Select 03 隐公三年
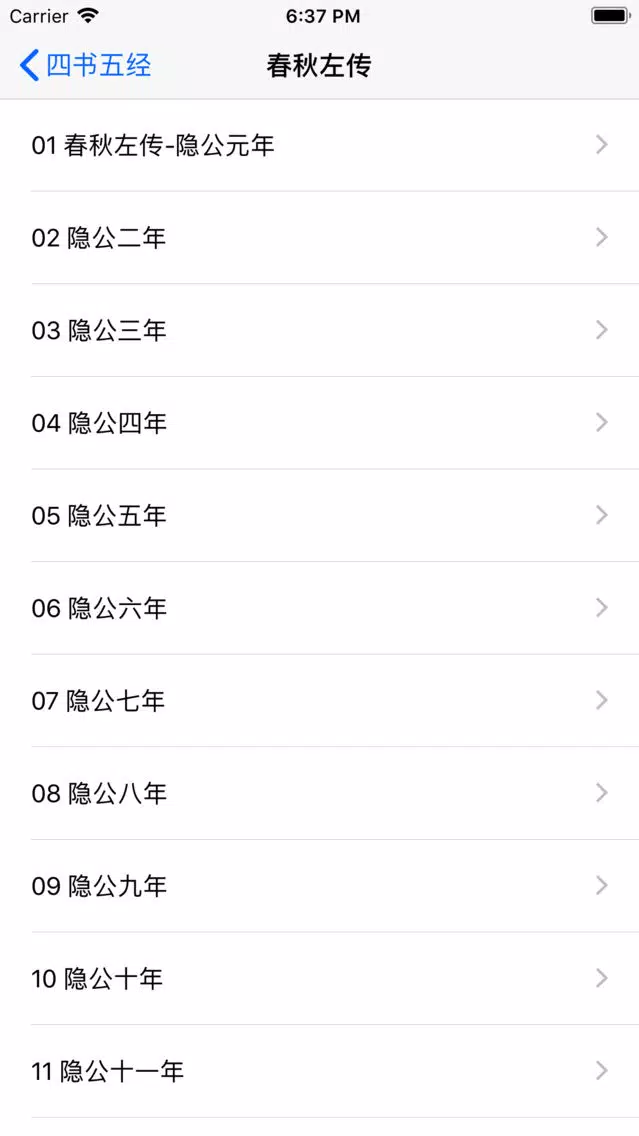 pyautogui.click(x=320, y=330)
